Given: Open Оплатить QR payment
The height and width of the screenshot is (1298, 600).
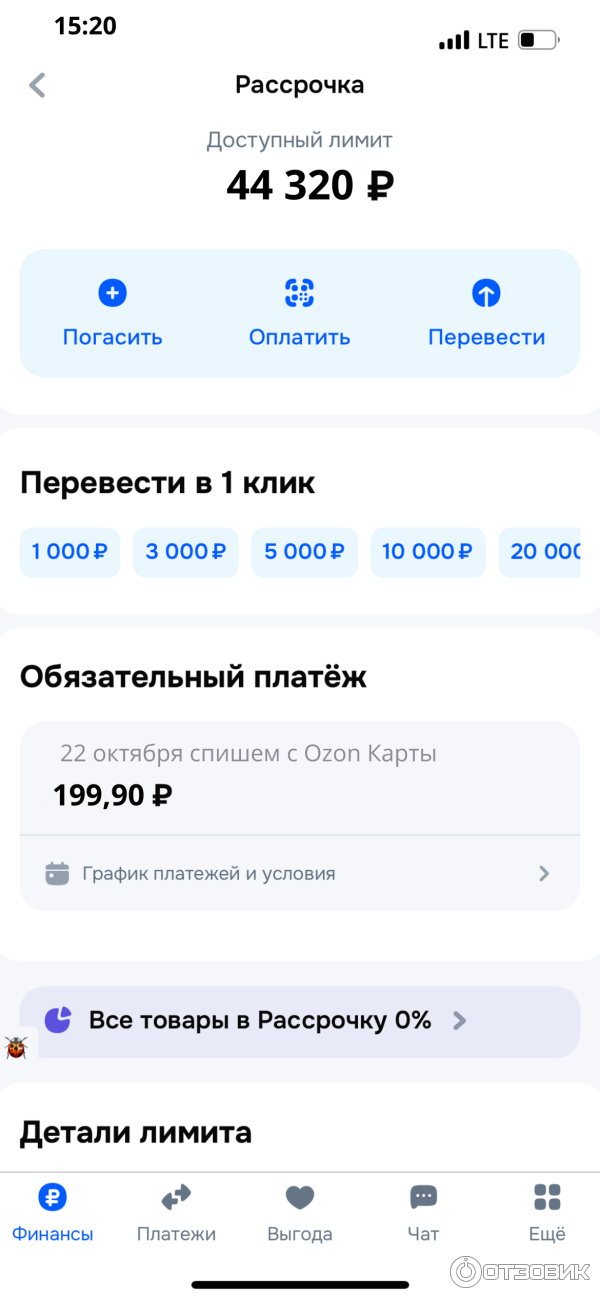Looking at the screenshot, I should 299,313.
